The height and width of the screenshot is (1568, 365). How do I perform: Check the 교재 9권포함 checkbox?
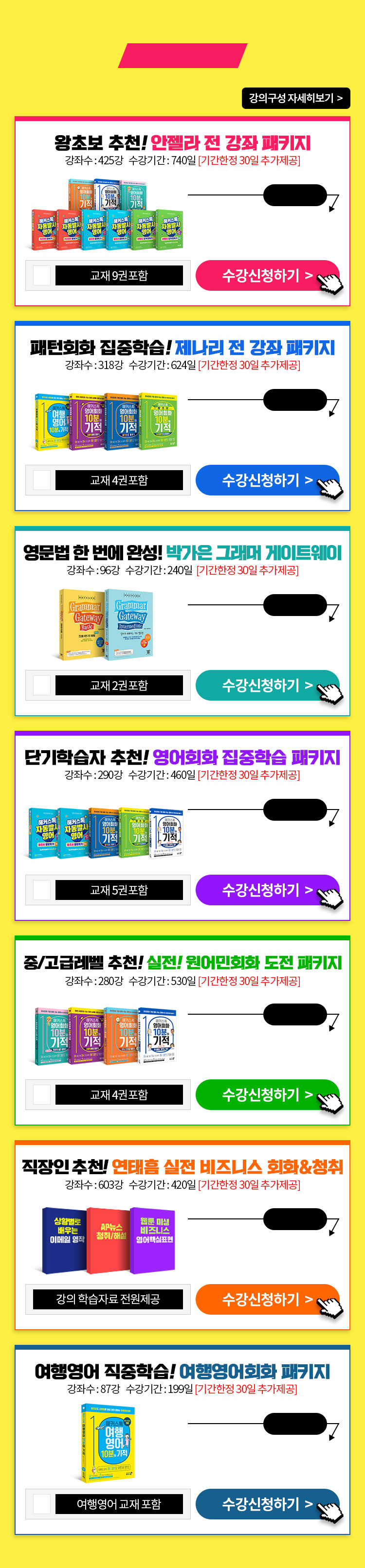(42, 276)
